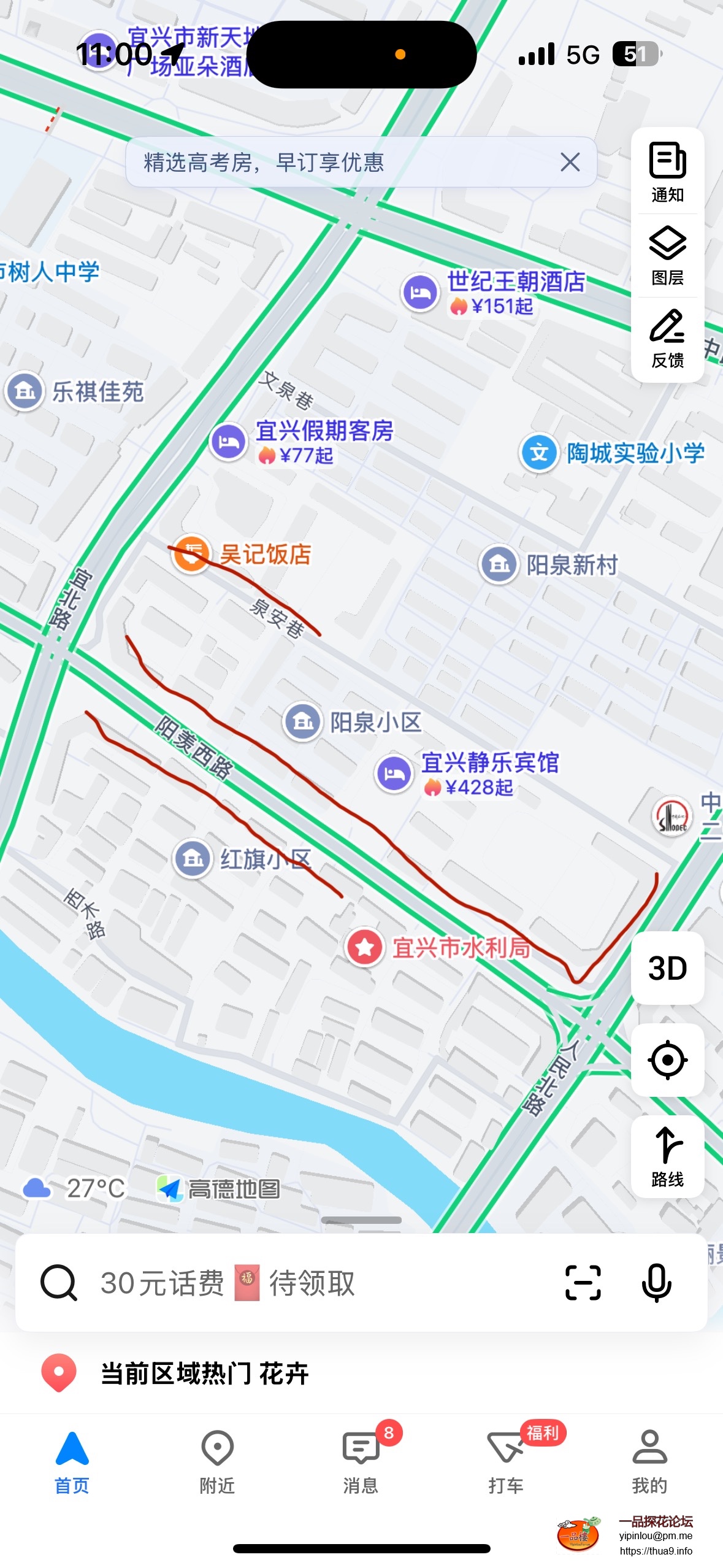
Task: Open 当前区域热门 花卉 suggestion
Action: 204,1373
